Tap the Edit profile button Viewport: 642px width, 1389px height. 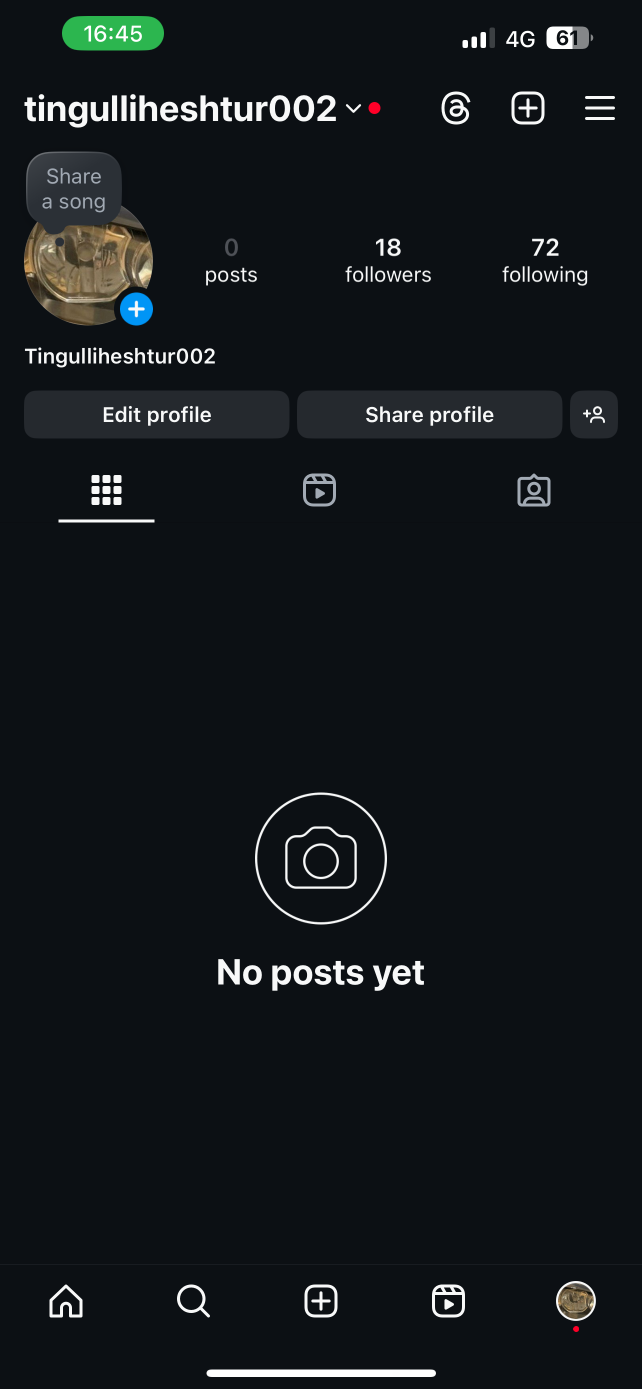coord(157,415)
